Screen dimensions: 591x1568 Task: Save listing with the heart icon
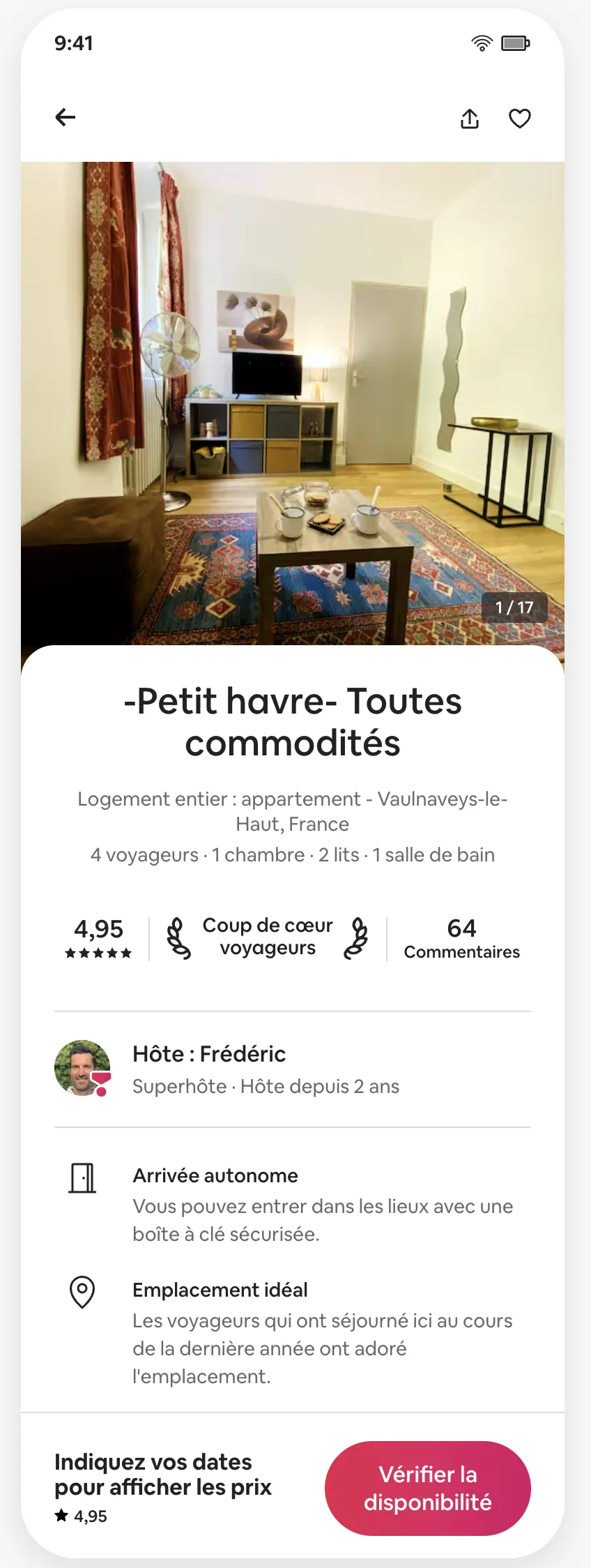coord(520,119)
